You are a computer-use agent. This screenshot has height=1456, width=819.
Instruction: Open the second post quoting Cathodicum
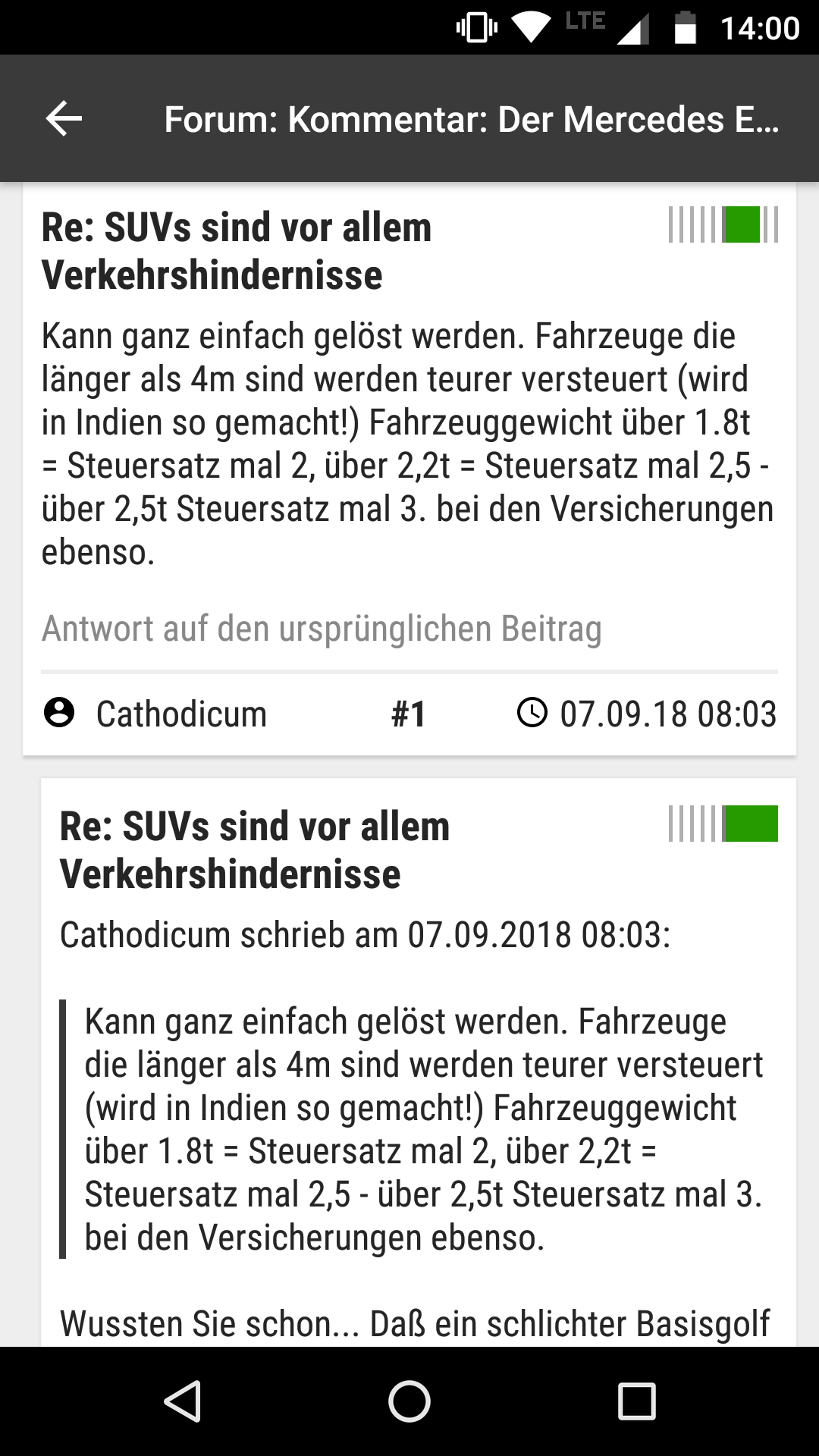[x=419, y=1062]
